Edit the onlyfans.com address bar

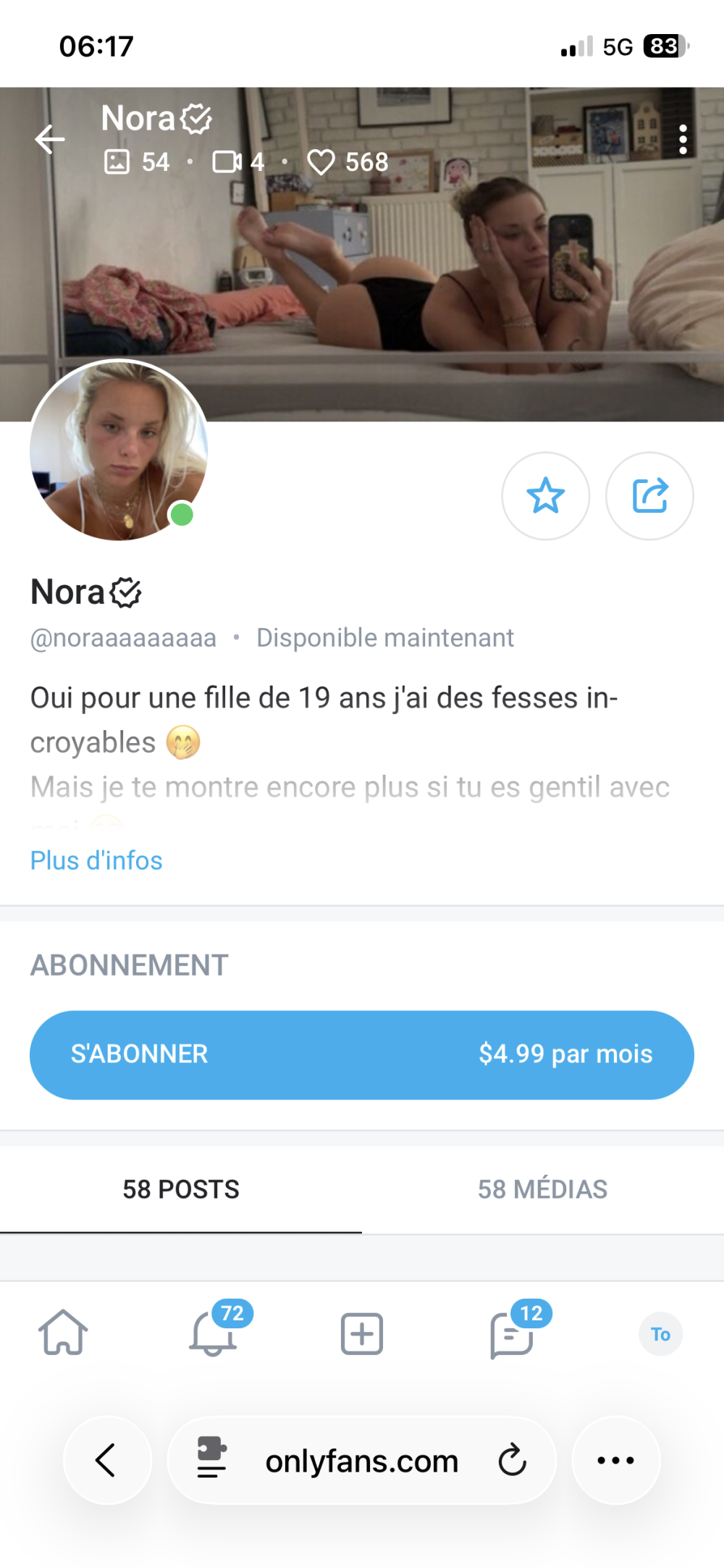(x=362, y=1461)
